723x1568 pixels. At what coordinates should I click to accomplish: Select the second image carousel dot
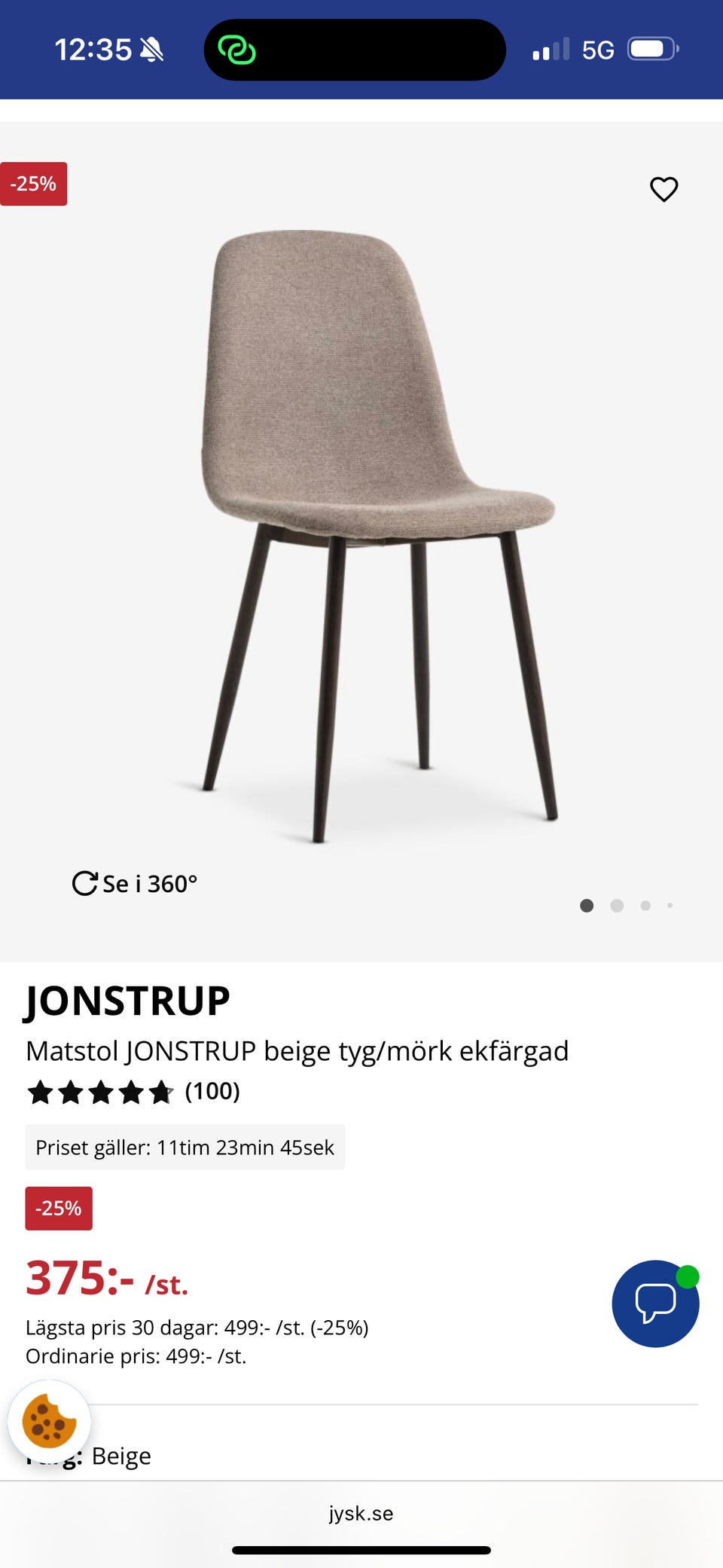pos(618,906)
